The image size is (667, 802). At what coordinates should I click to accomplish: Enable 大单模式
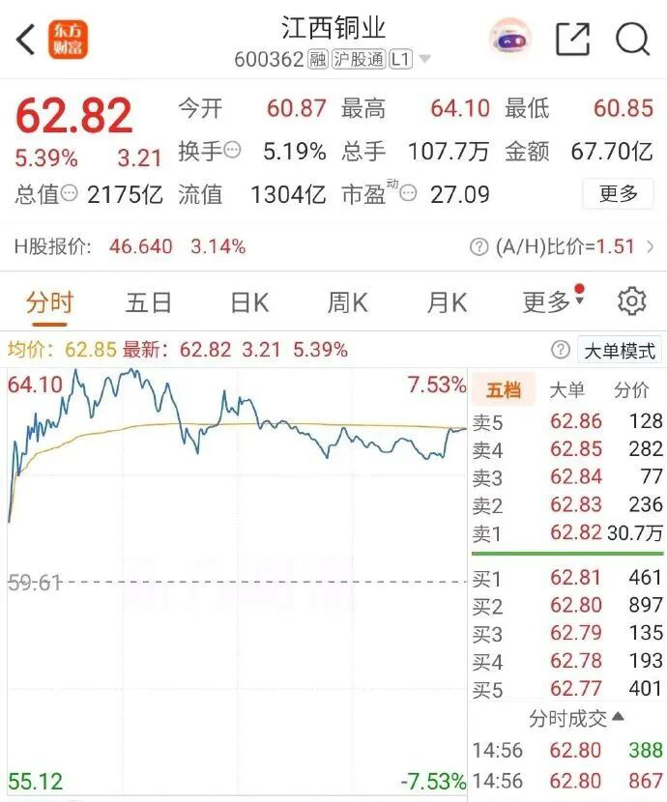click(x=619, y=350)
